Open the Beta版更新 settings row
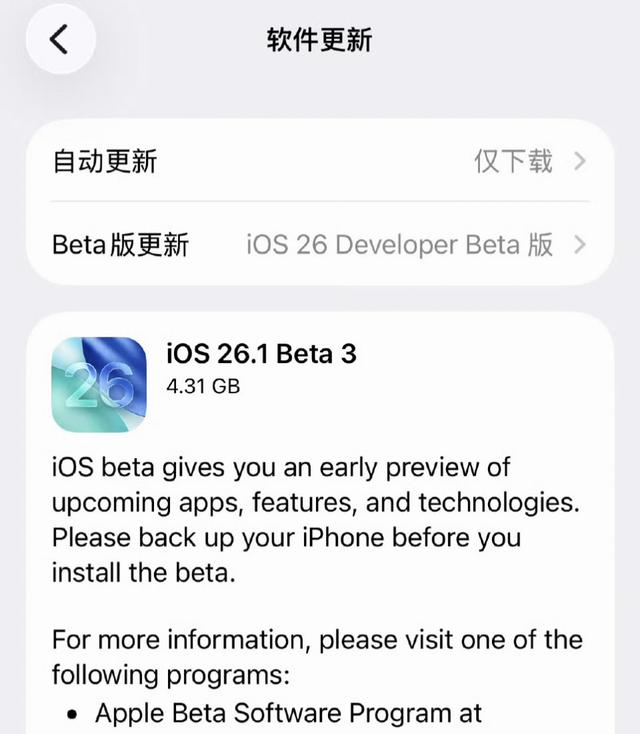 tap(319, 244)
